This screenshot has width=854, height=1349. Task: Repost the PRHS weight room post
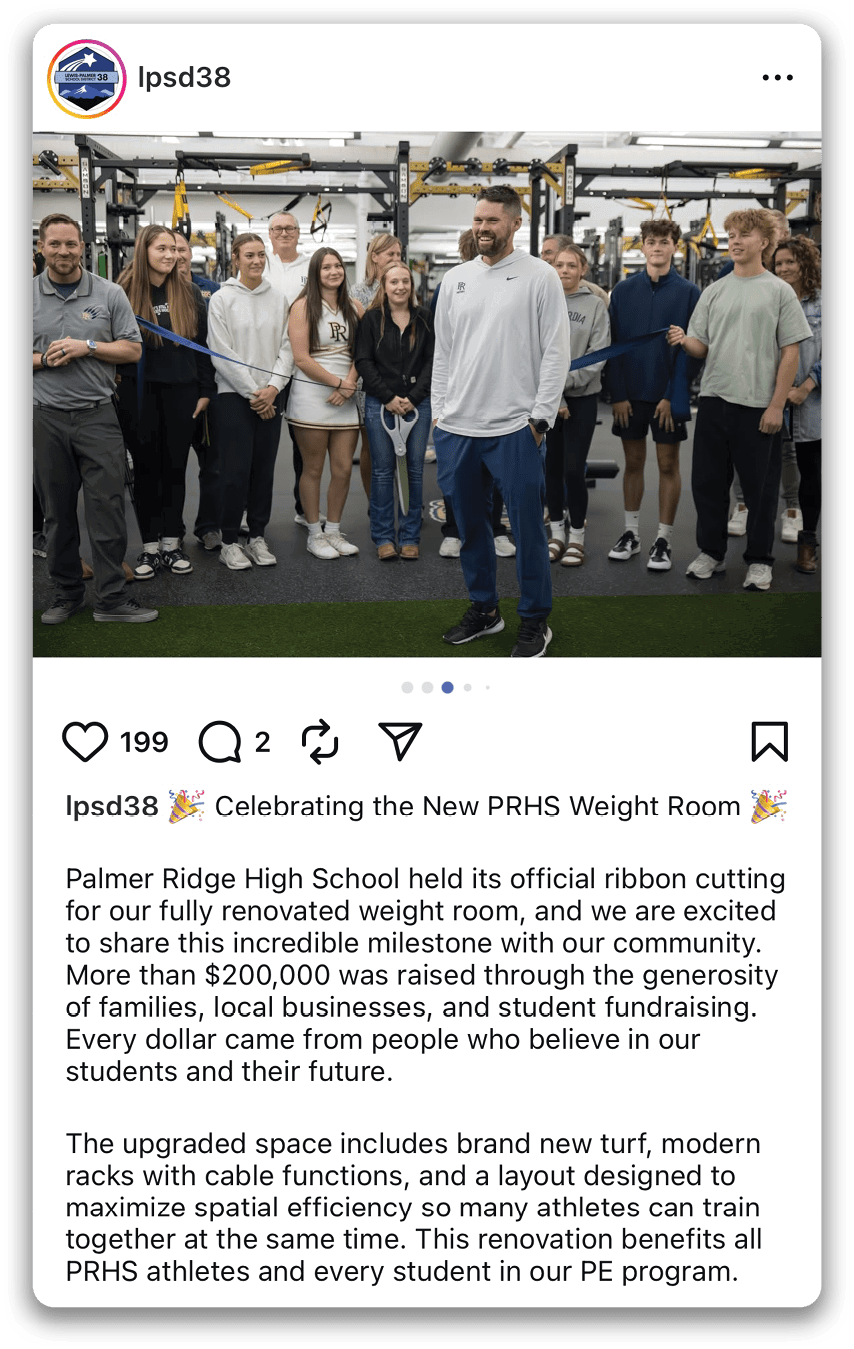tap(320, 742)
